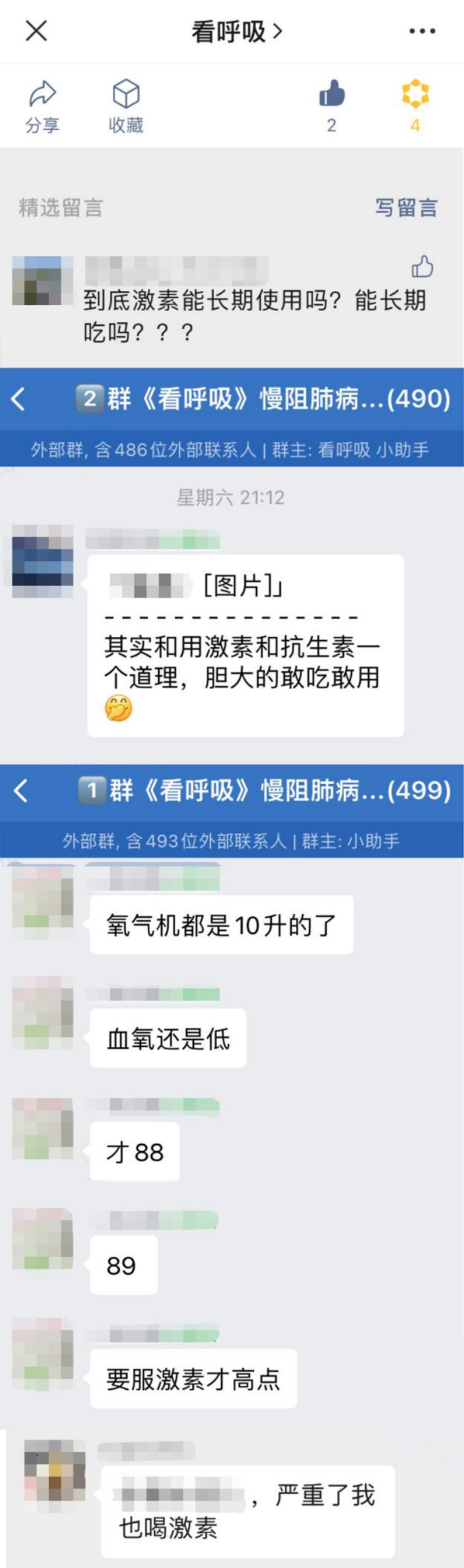Add article to 收藏 favorites
Screen dimensions: 464x1568
(x=126, y=106)
